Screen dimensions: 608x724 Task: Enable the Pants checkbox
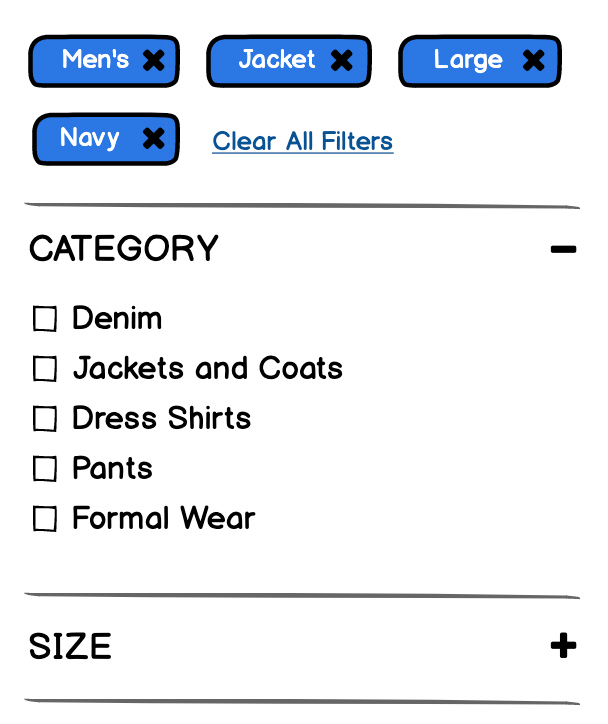(45, 469)
